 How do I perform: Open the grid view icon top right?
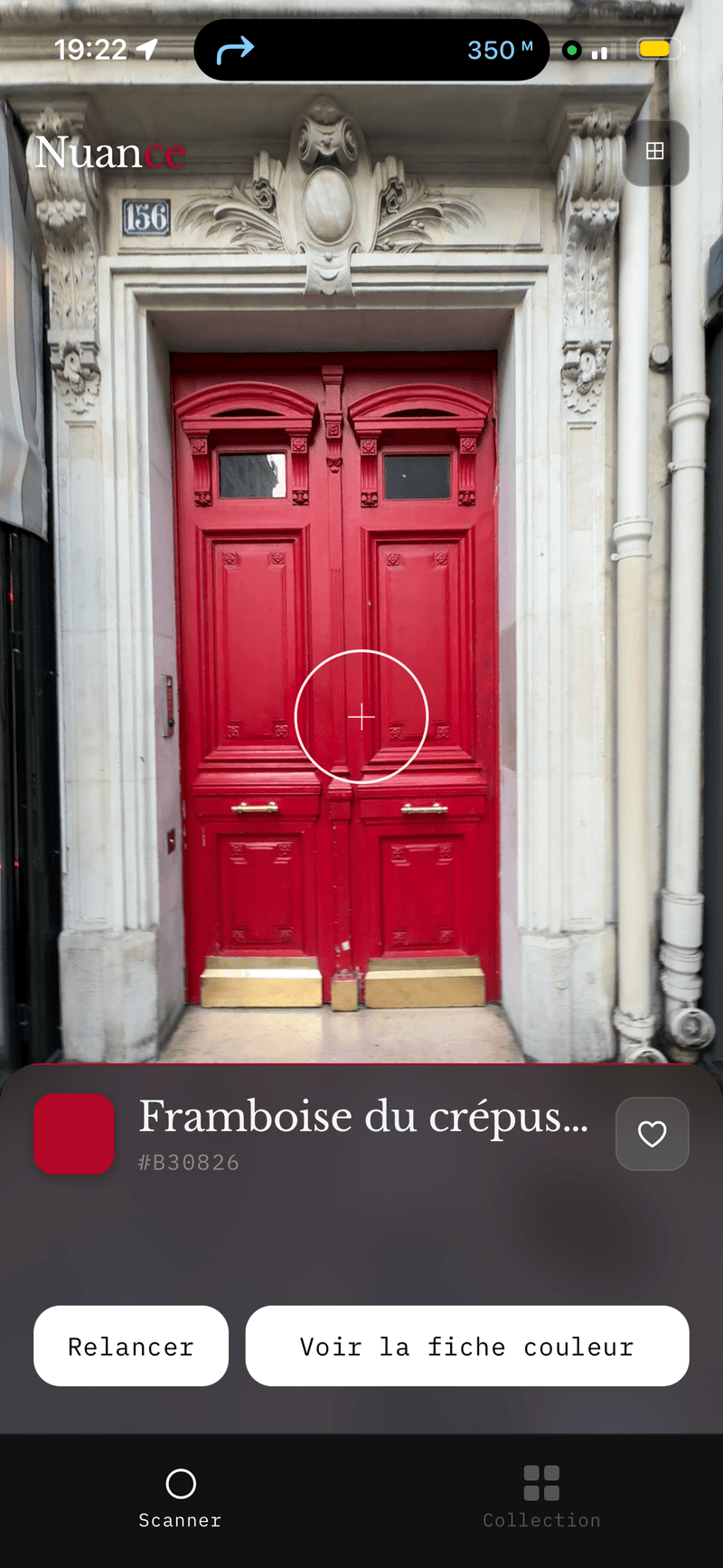coord(654,153)
